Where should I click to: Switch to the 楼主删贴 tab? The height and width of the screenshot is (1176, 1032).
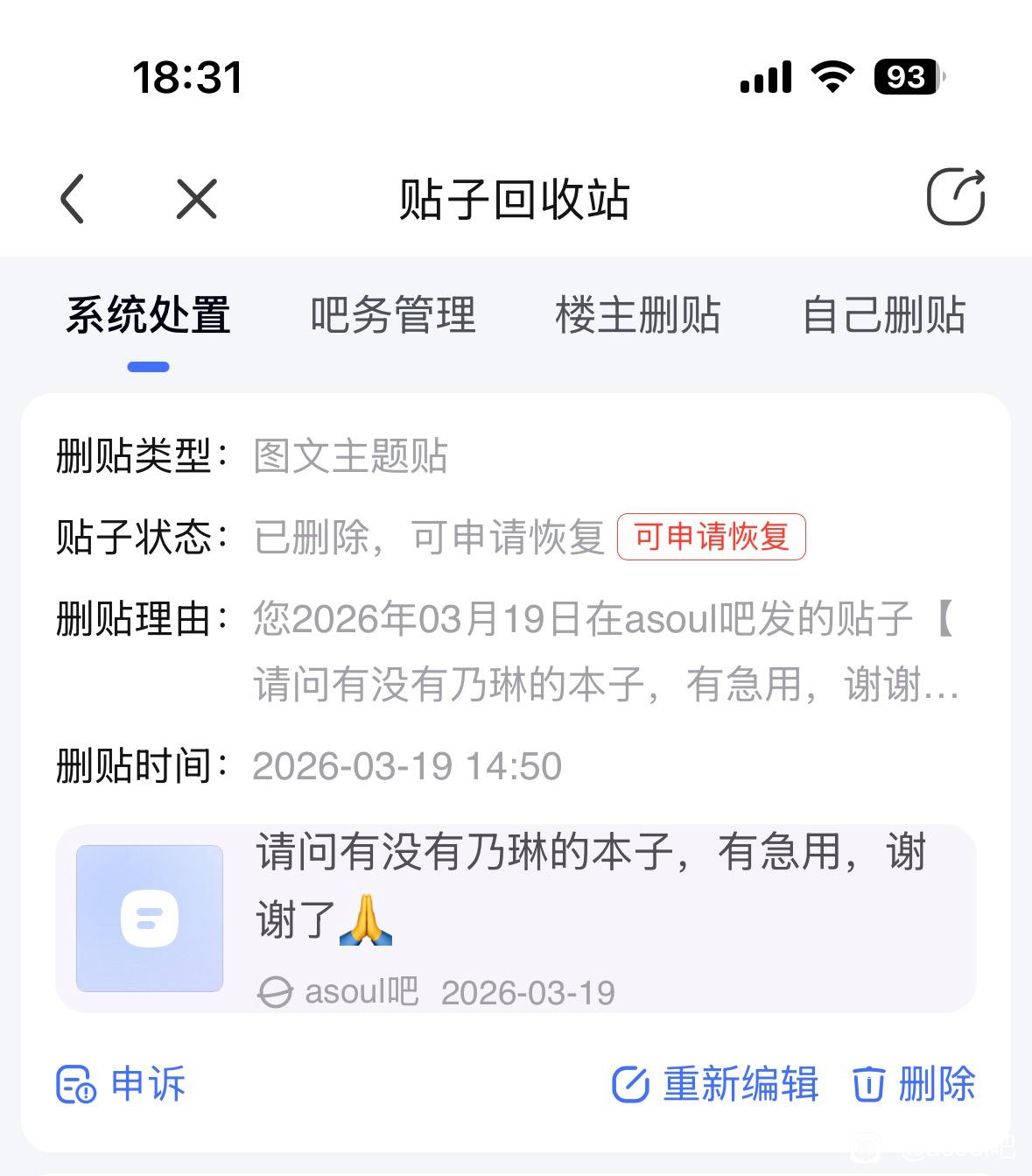click(x=637, y=315)
